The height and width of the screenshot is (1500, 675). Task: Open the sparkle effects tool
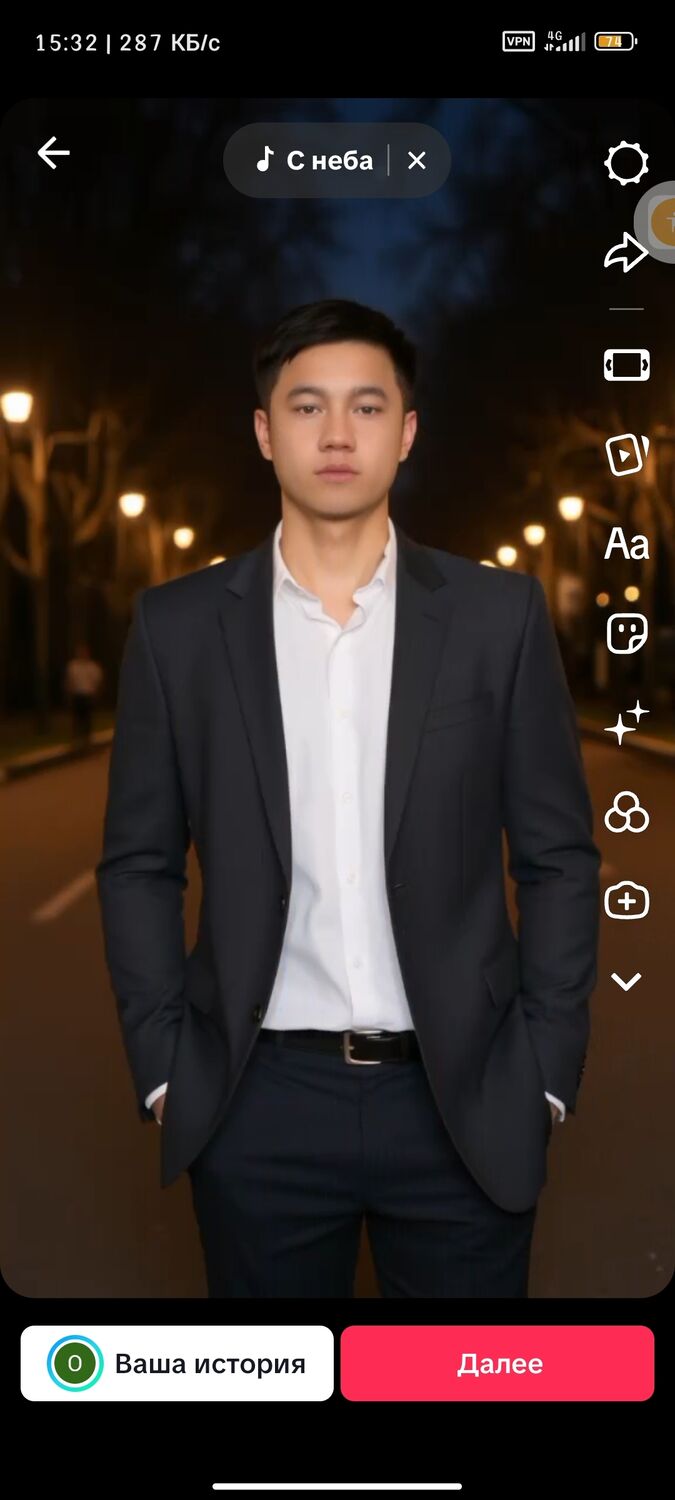tap(626, 723)
